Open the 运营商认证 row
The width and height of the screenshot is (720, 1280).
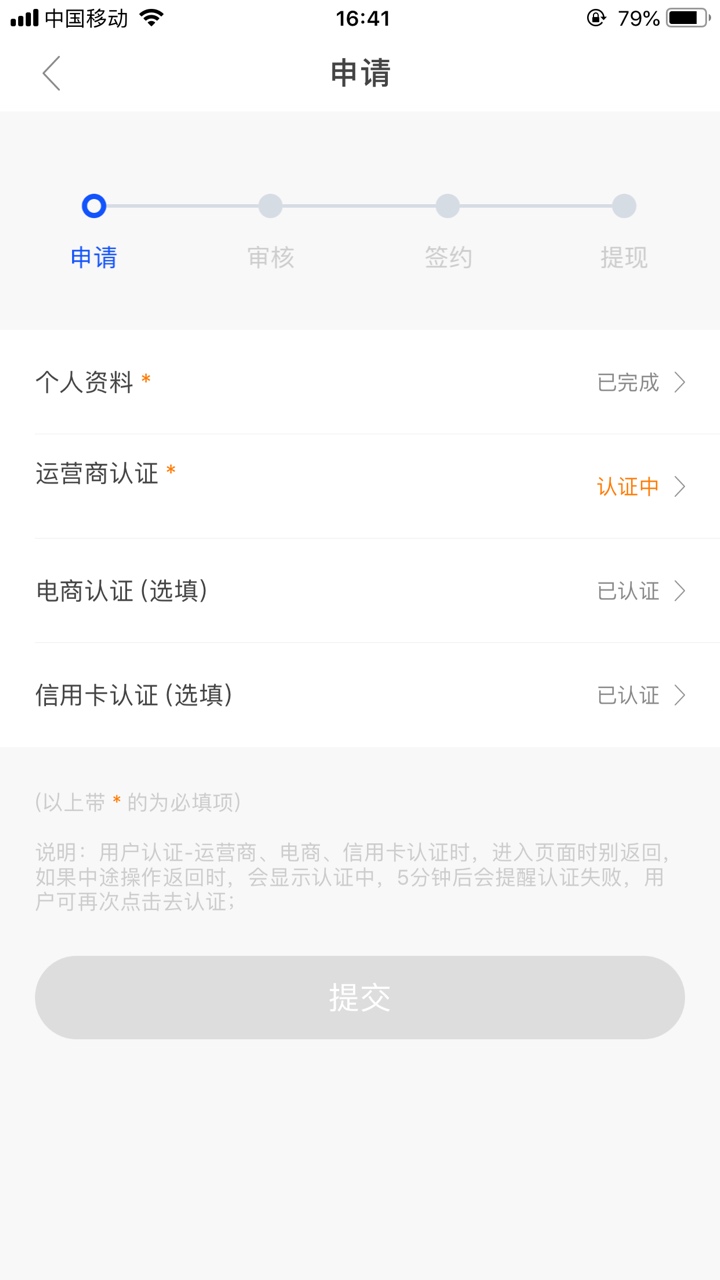tap(360, 486)
